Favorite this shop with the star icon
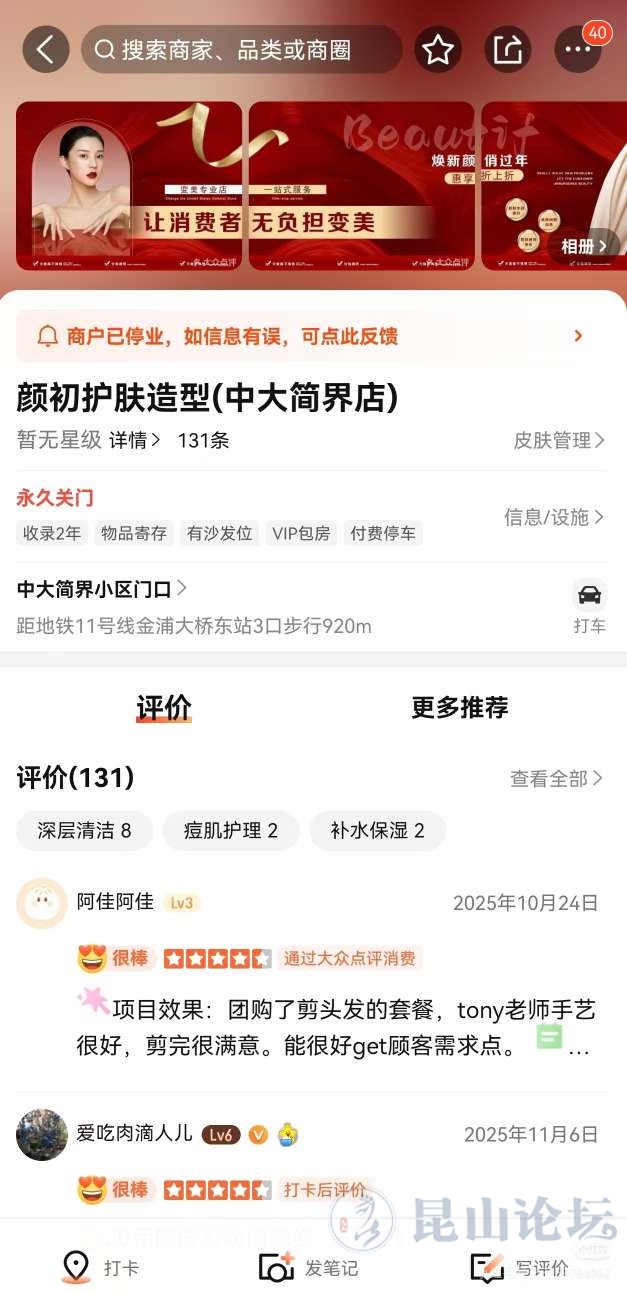 pyautogui.click(x=438, y=49)
